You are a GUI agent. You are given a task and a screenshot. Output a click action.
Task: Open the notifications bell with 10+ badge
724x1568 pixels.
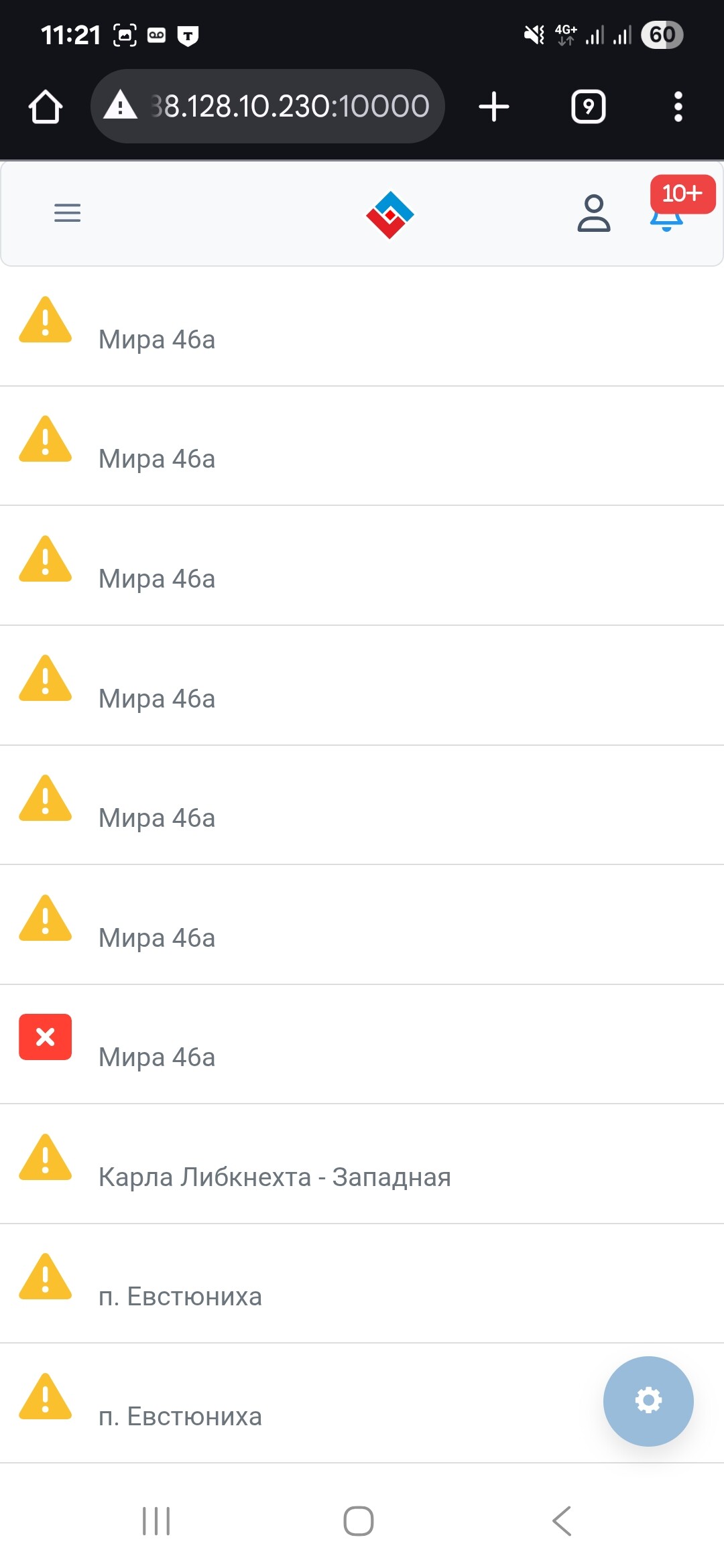(x=668, y=216)
